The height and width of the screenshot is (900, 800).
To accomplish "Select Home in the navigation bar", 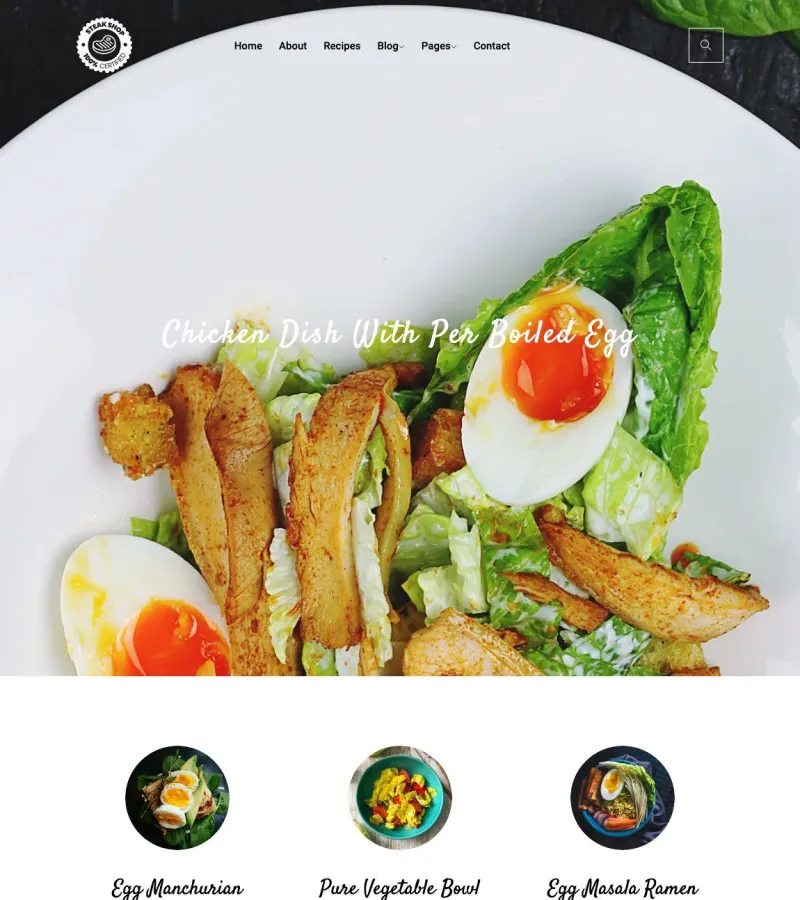I will pyautogui.click(x=247, y=45).
